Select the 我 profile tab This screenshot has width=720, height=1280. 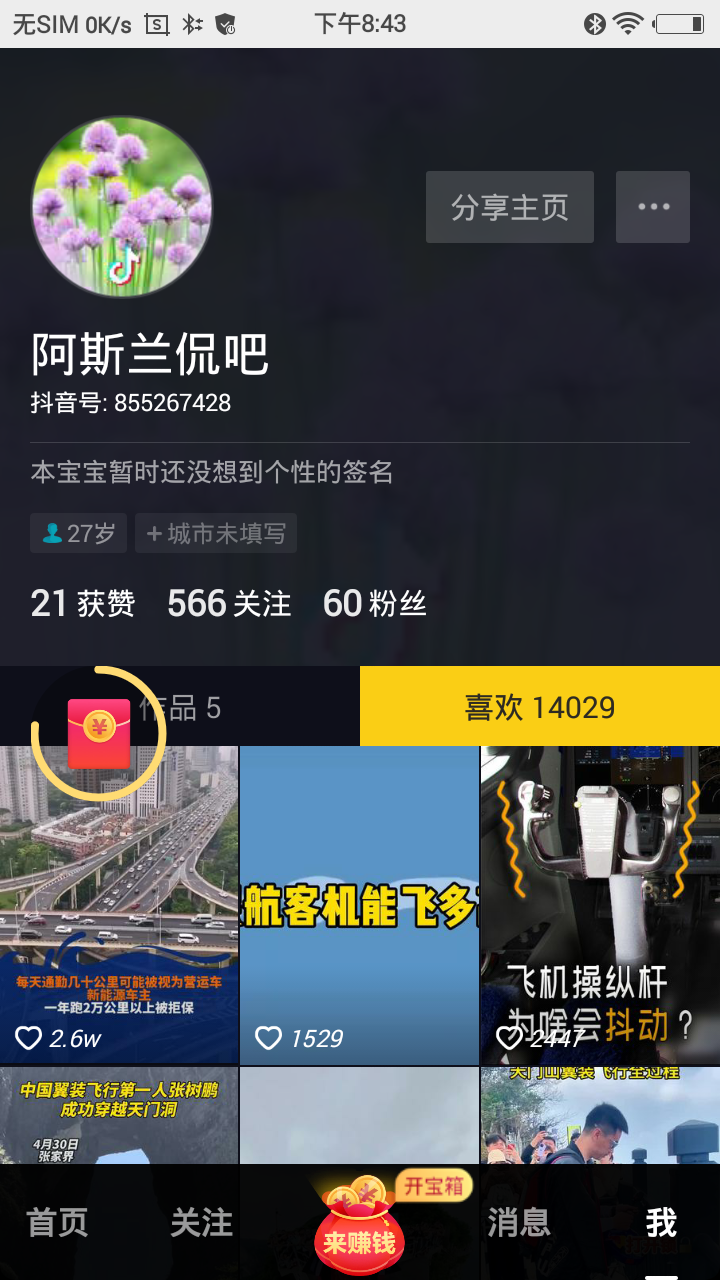(x=661, y=1222)
